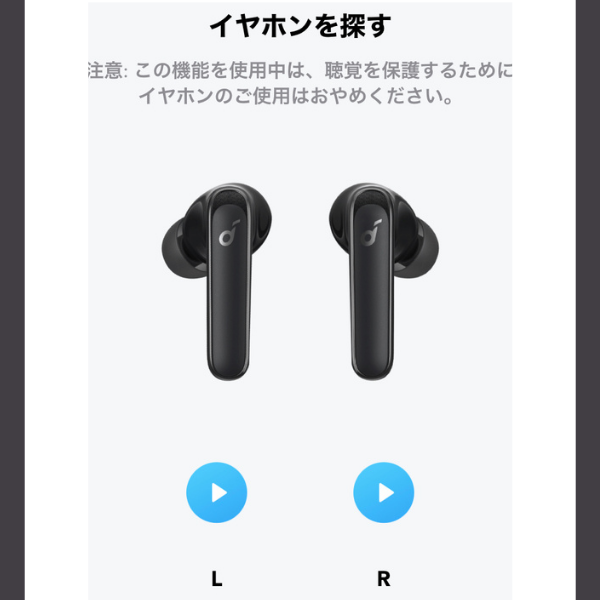
Task: Play the sound on the left (L) earbud
Action: (x=216, y=492)
